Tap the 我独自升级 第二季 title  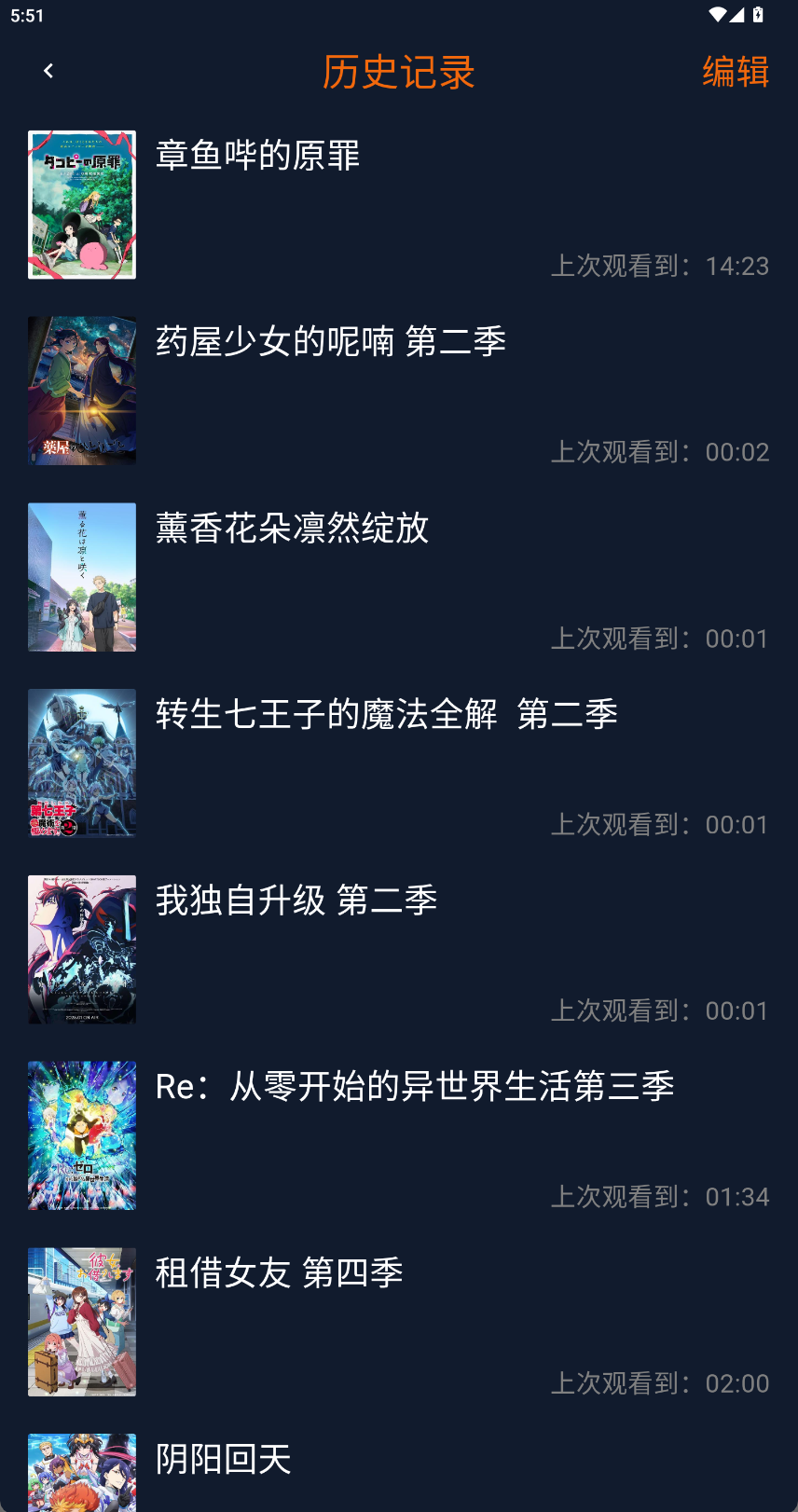tap(296, 901)
